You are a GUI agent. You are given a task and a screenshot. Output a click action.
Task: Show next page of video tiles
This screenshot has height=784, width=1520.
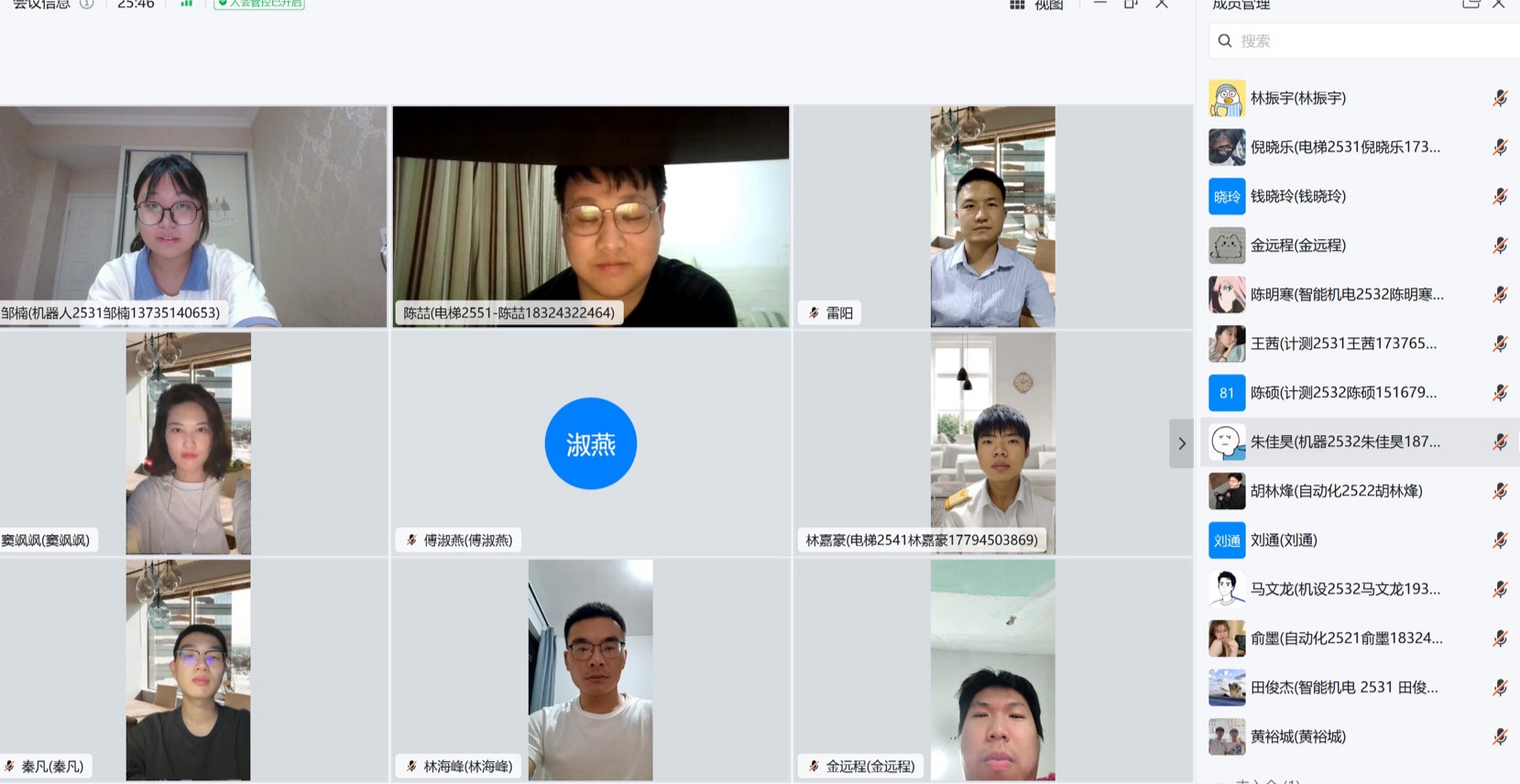click(x=1181, y=443)
